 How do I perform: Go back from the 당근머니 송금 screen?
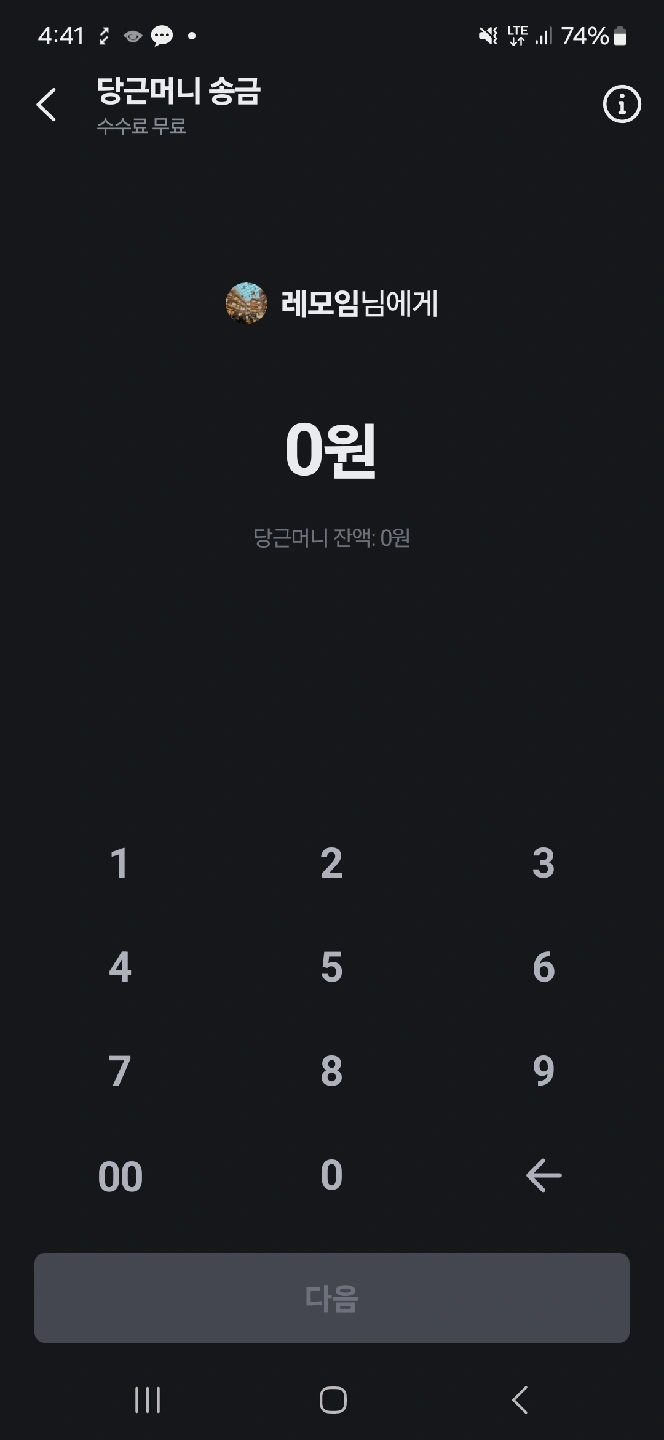click(x=46, y=105)
